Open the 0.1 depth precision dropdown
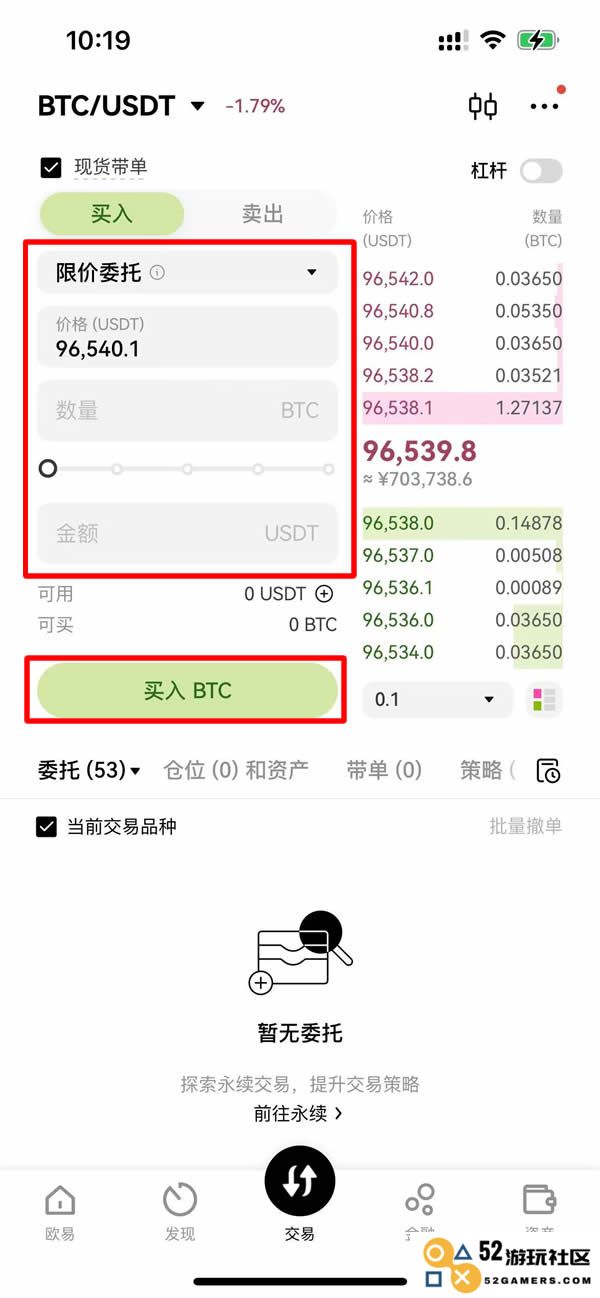Screen dimensions: 600x1298 (x=437, y=699)
